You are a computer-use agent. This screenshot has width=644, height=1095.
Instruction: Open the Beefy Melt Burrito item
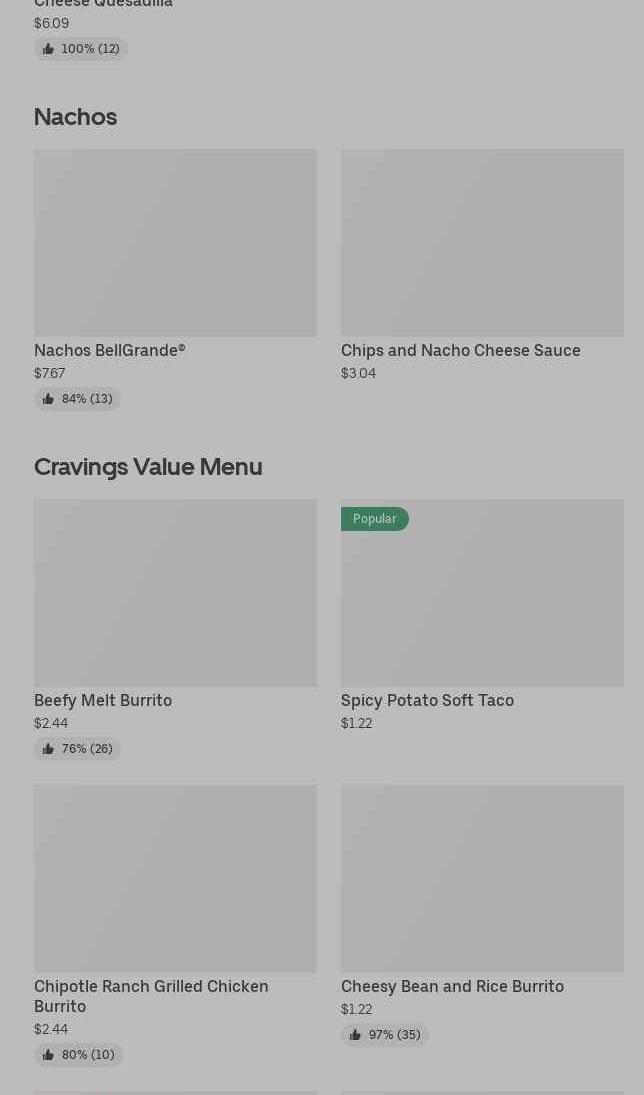click(x=175, y=629)
